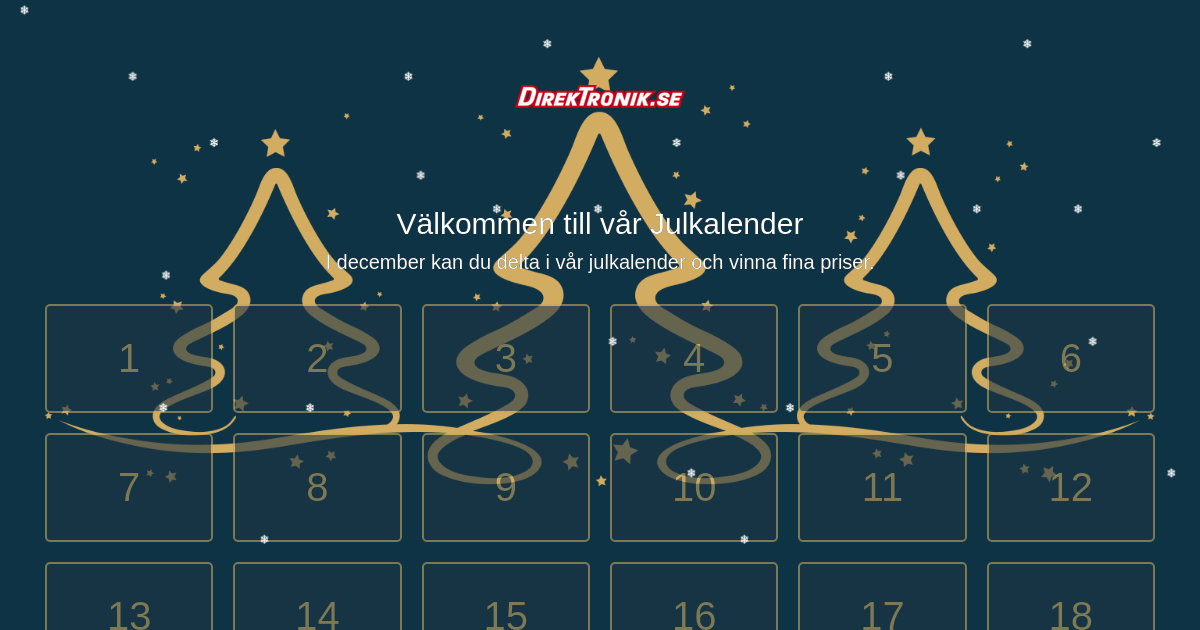Open calendar door 5

click(x=882, y=358)
